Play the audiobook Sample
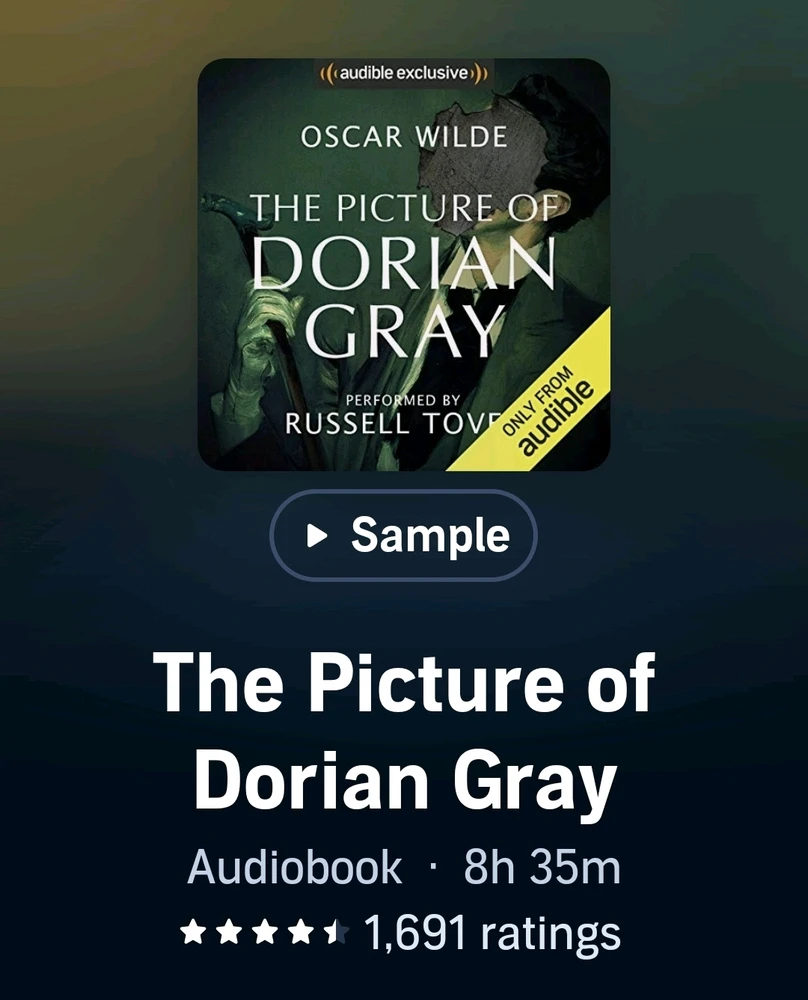The height and width of the screenshot is (1000, 808). (404, 536)
